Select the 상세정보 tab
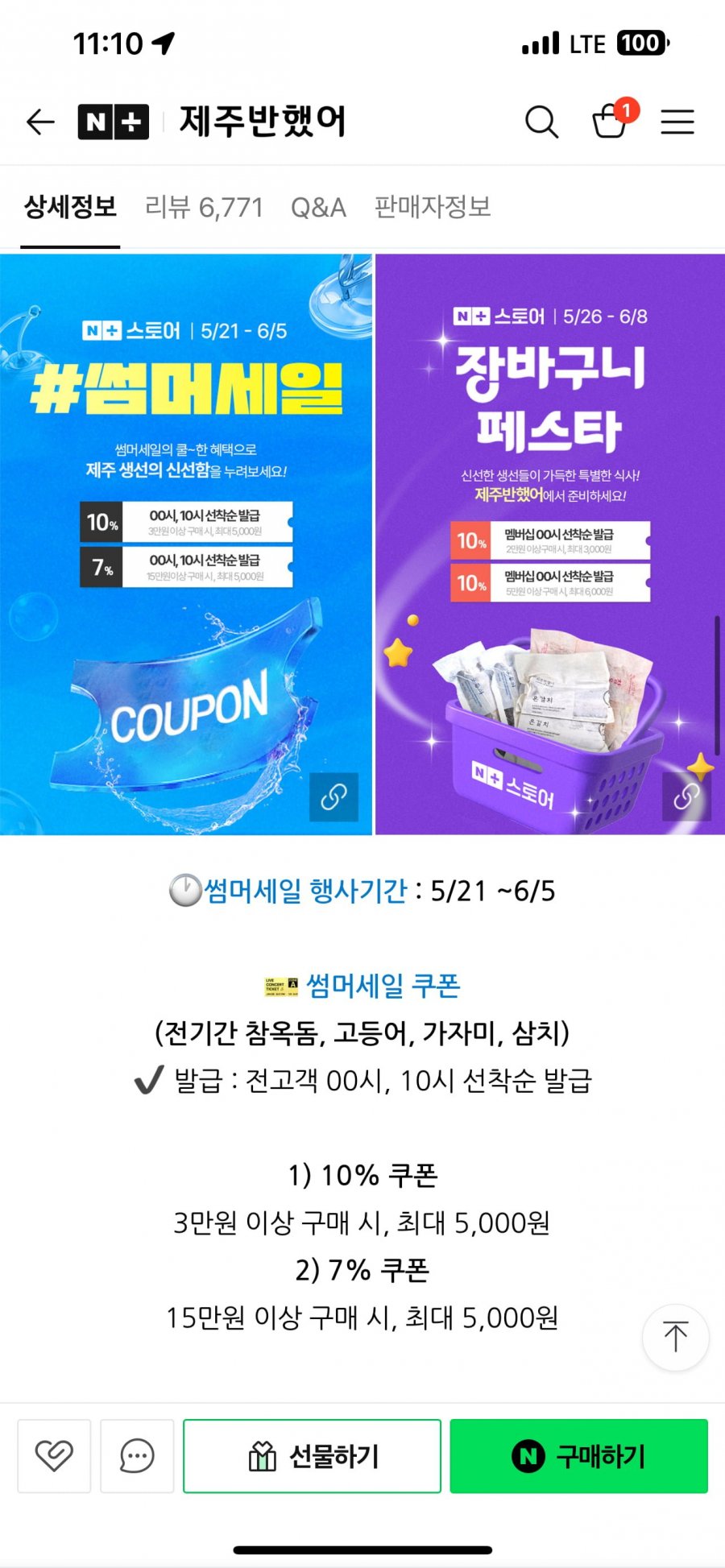Viewport: 725px width, 1568px height. 70,208
